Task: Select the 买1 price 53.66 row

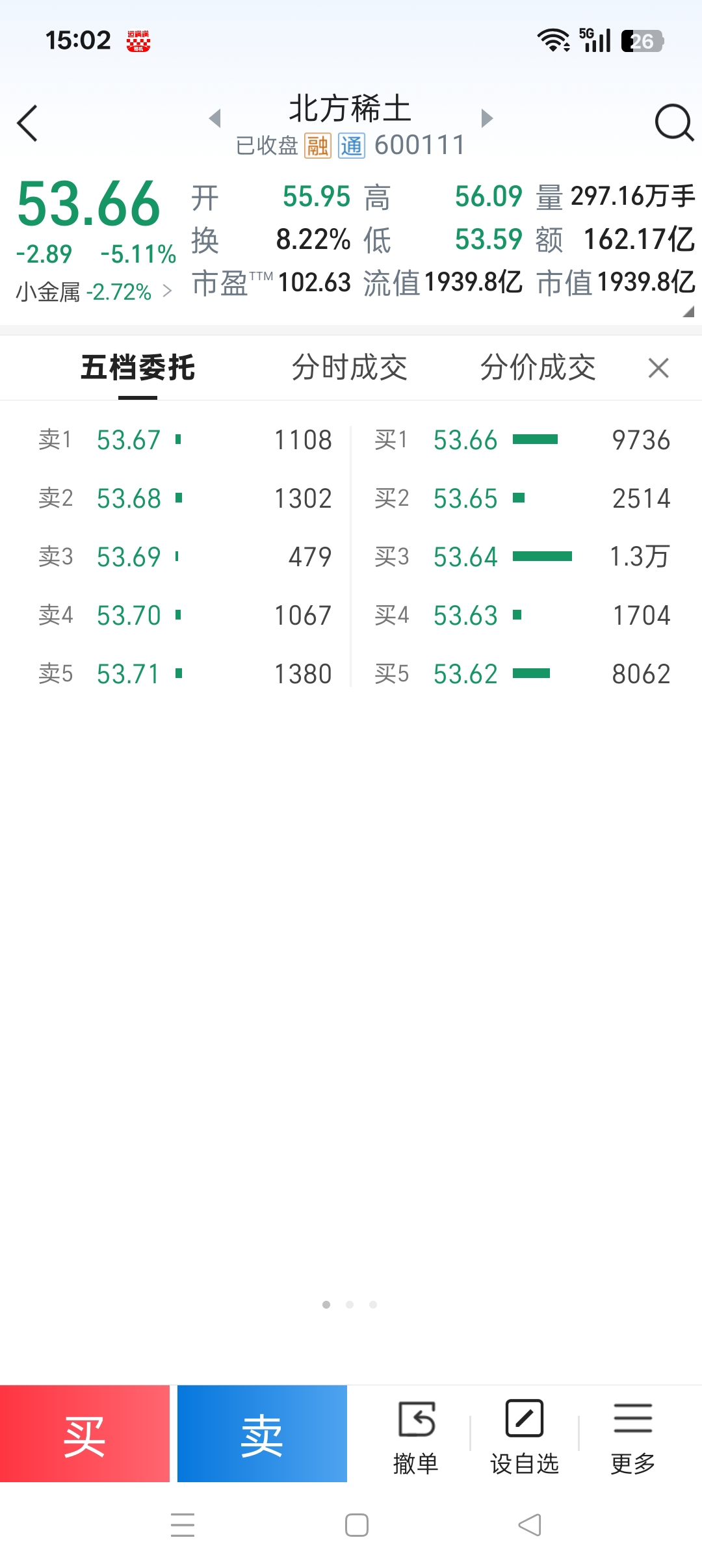Action: [x=522, y=440]
